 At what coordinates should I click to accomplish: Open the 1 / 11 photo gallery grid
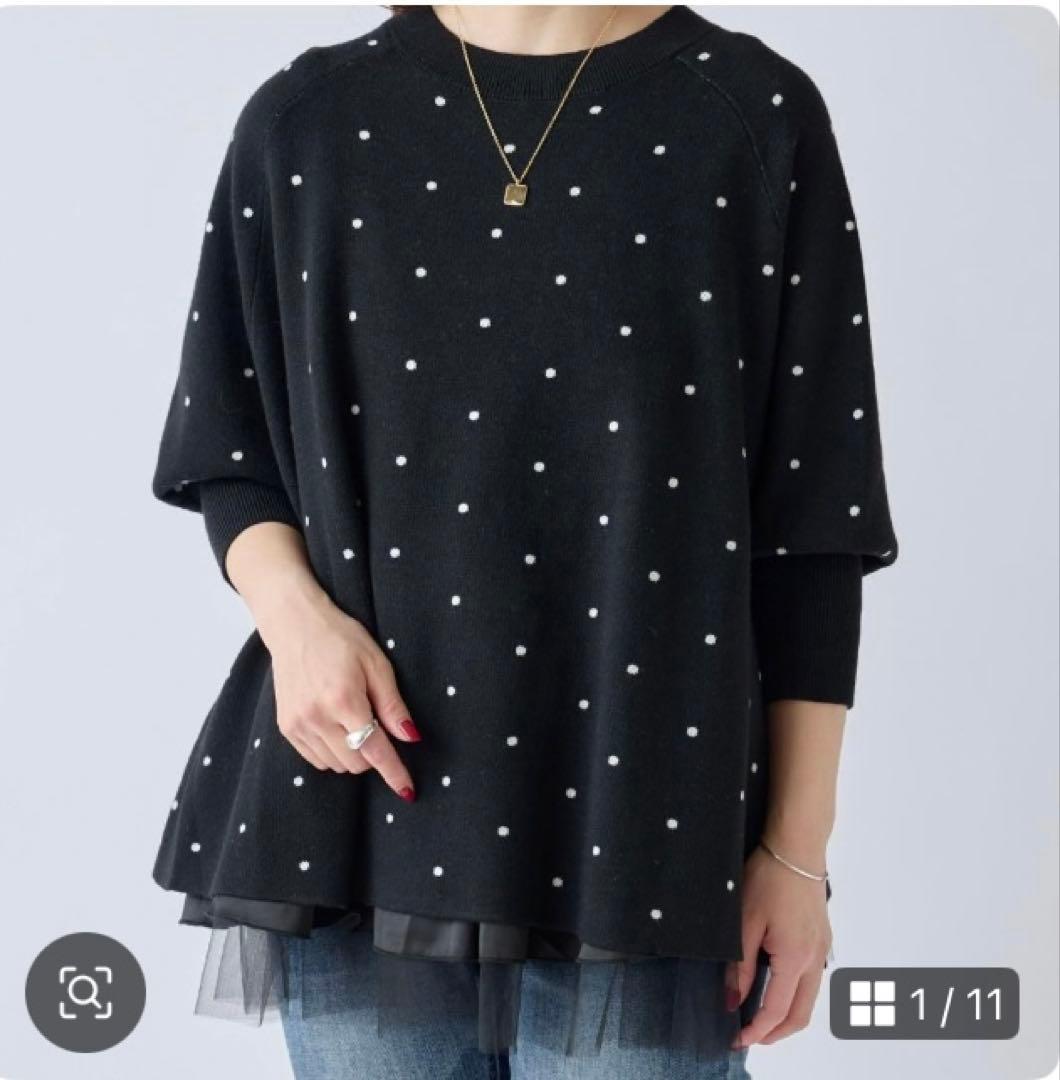924,1003
